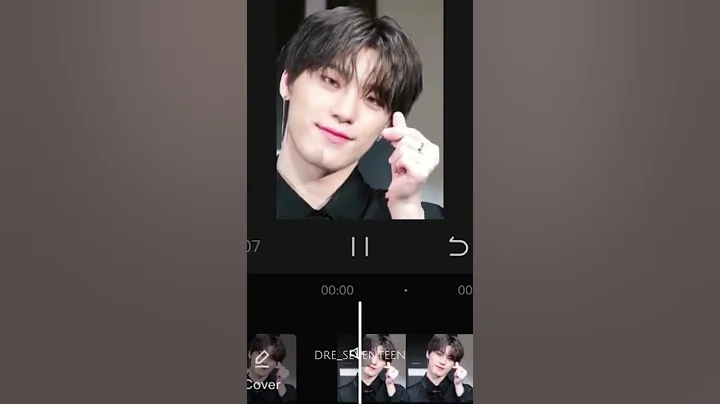Pause the video preview playback
This screenshot has height=404, width=720.
pos(360,246)
